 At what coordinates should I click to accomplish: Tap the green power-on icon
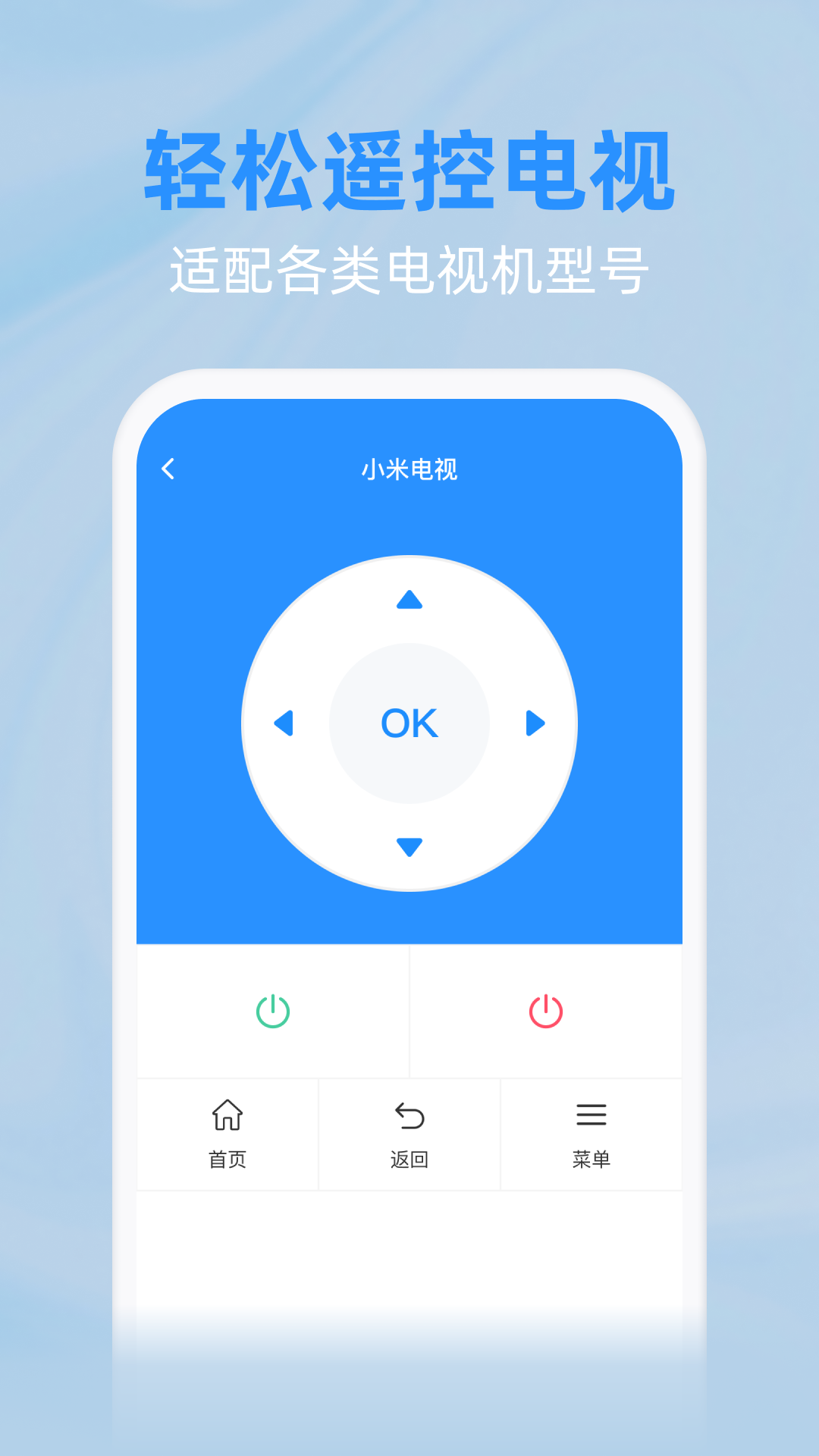pyautogui.click(x=272, y=1011)
